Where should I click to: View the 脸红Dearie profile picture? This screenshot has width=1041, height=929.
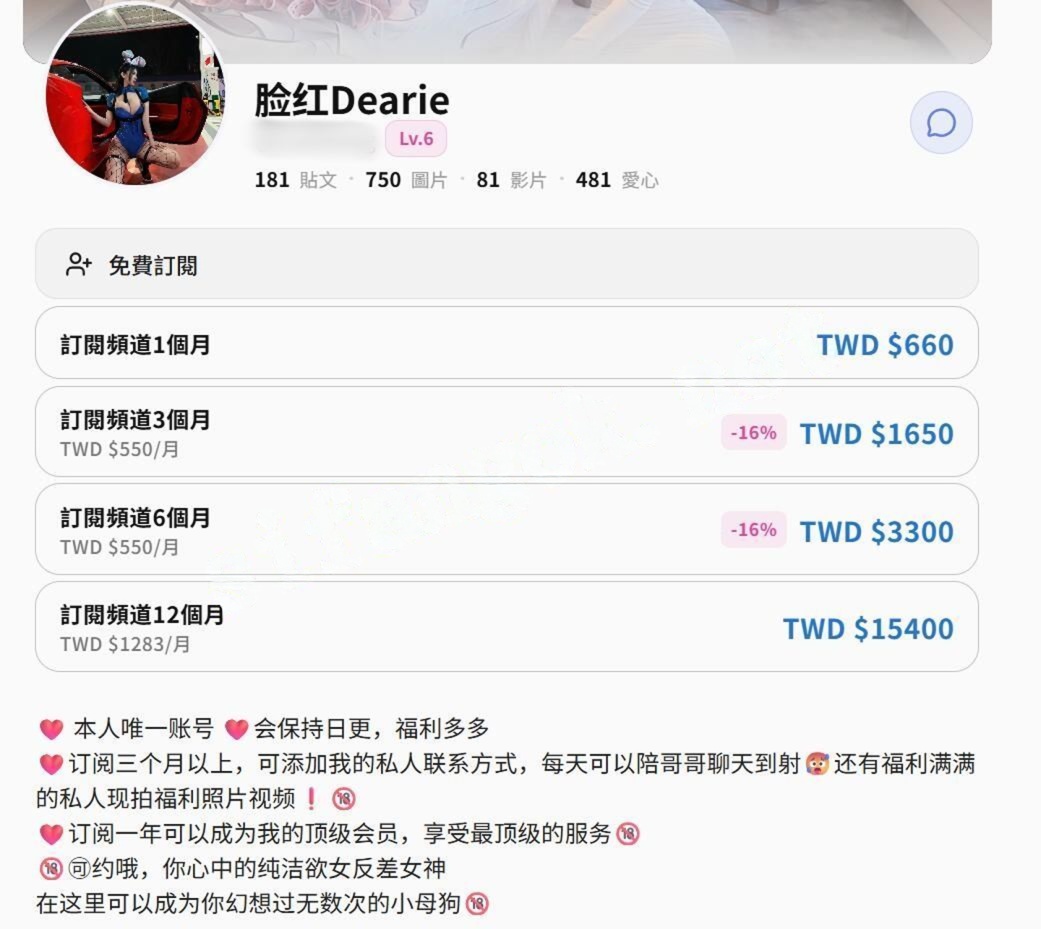[x=134, y=96]
